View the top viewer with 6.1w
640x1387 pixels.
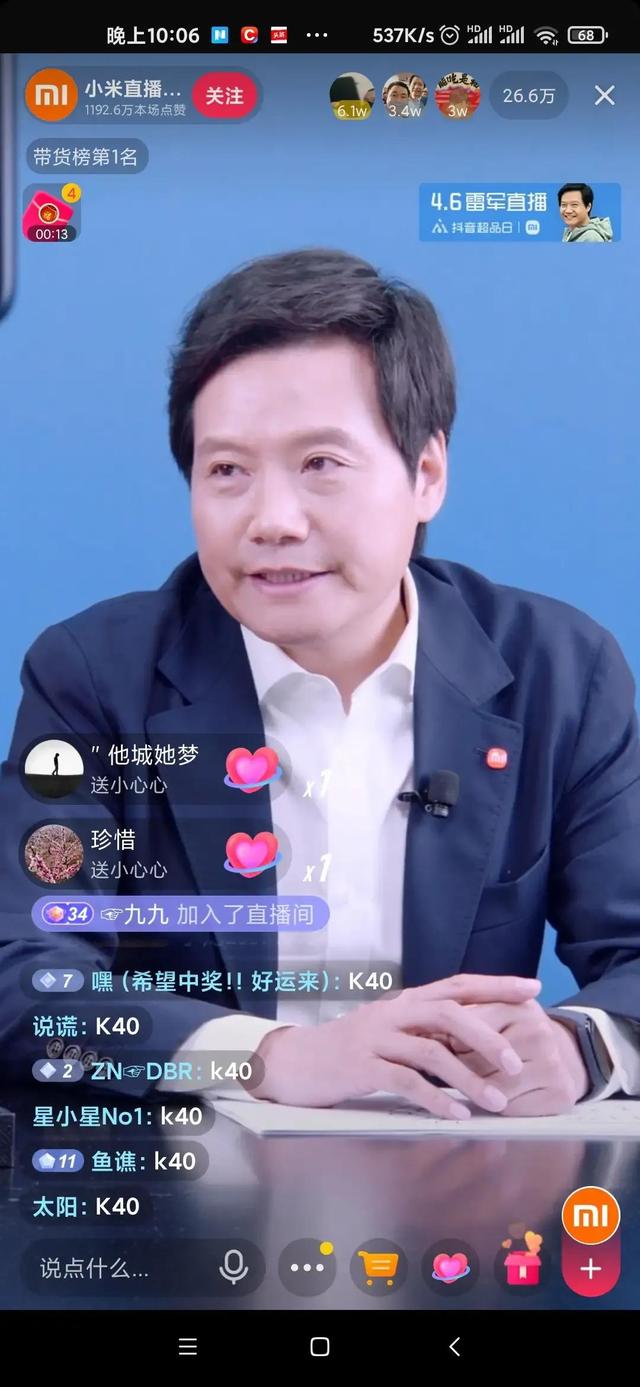[352, 96]
